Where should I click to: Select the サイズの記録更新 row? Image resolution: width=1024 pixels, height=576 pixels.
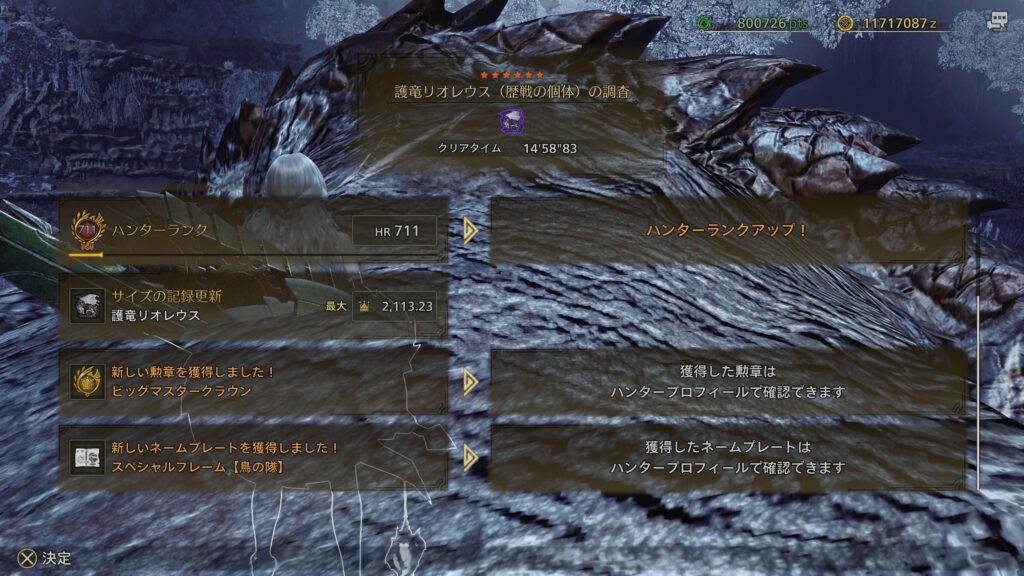pos(253,306)
